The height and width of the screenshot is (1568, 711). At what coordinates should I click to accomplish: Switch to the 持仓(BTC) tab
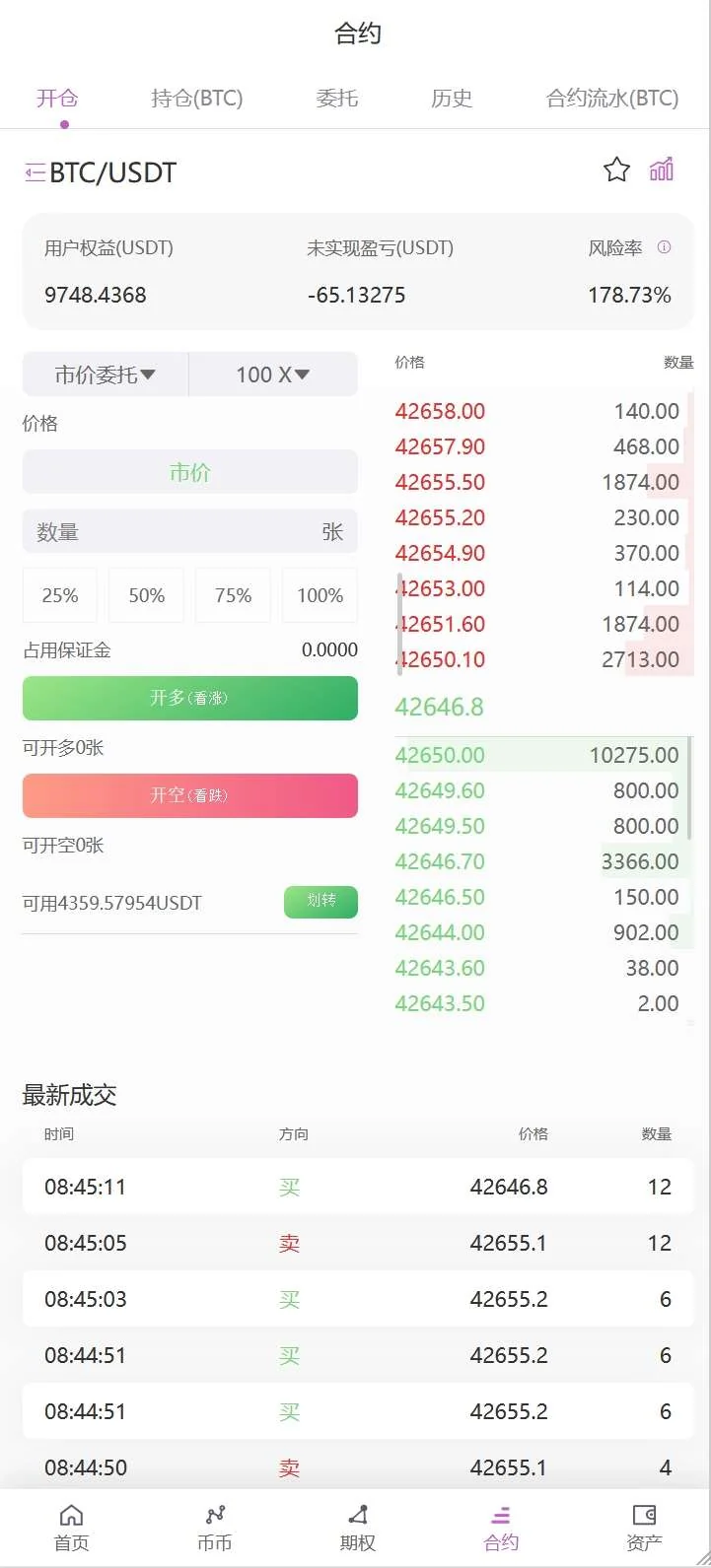(196, 99)
